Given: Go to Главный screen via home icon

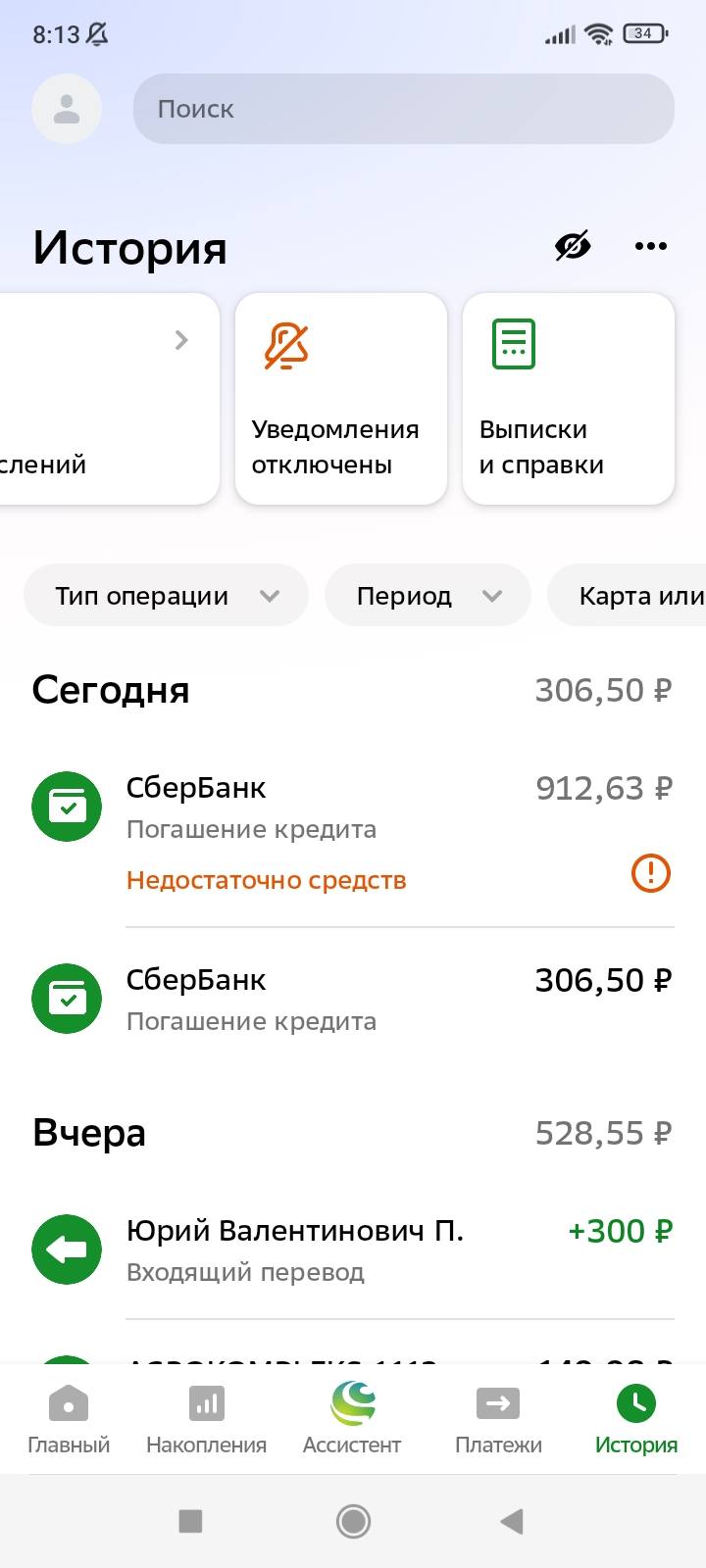Looking at the screenshot, I should pos(69,1404).
